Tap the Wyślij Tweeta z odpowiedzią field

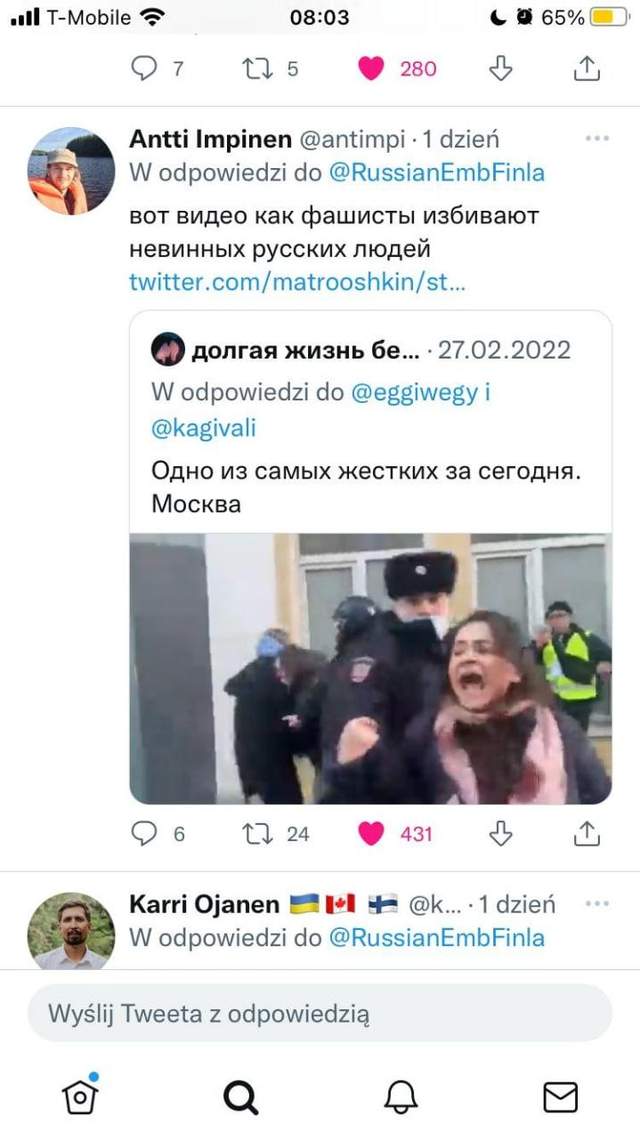point(320,1013)
